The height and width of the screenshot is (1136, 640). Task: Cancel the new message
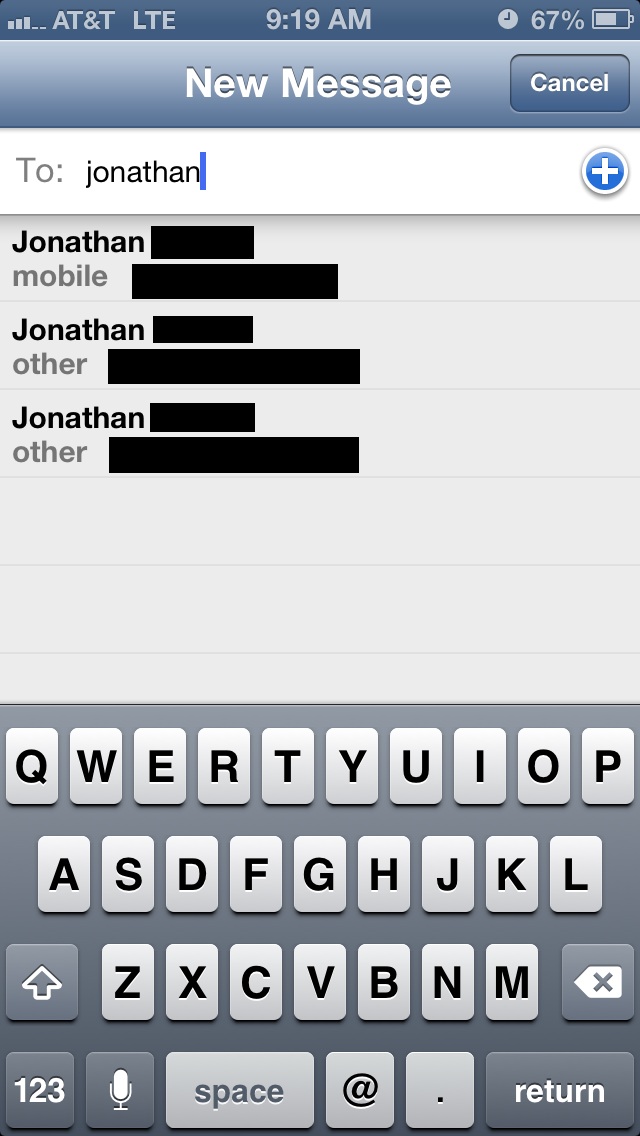570,83
